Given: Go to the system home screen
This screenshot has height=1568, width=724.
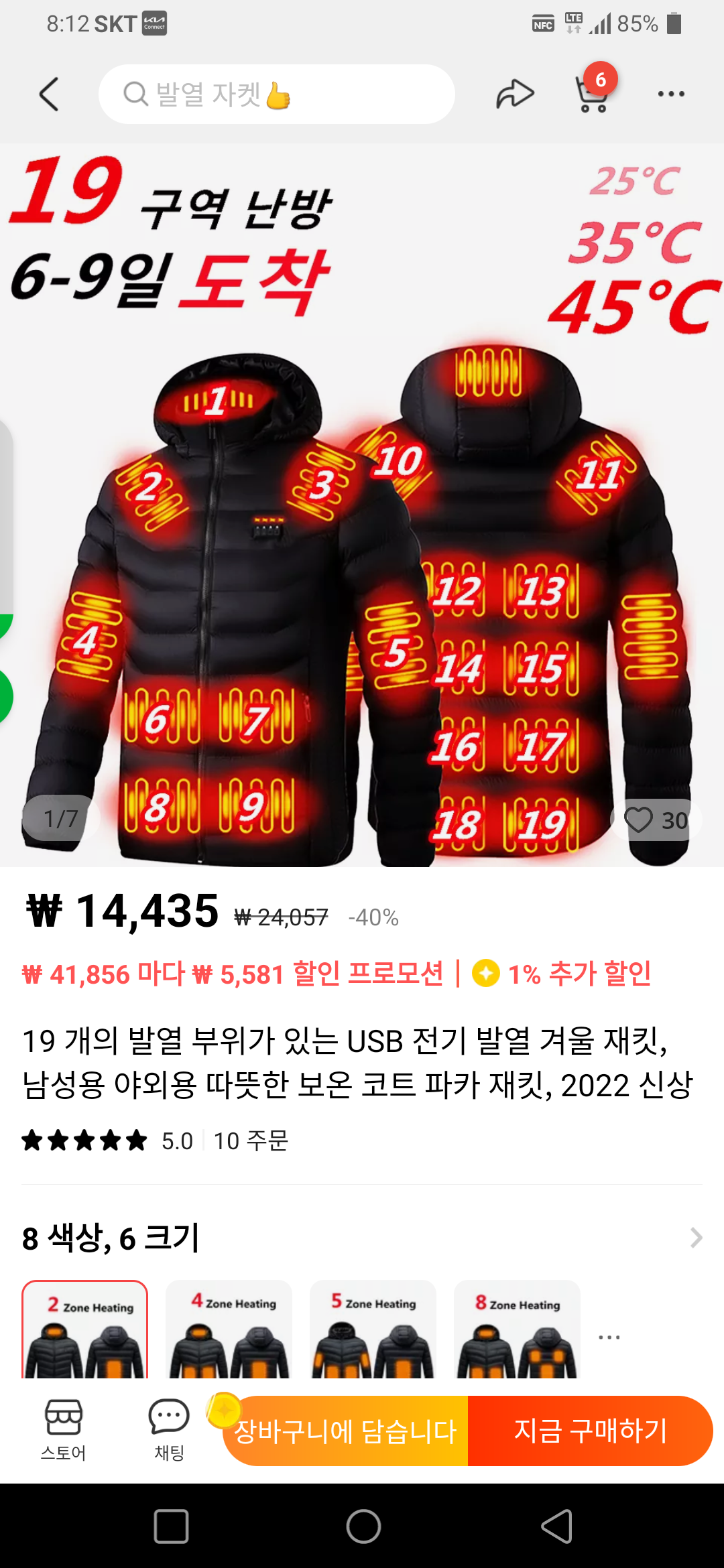Looking at the screenshot, I should pos(363,1526).
